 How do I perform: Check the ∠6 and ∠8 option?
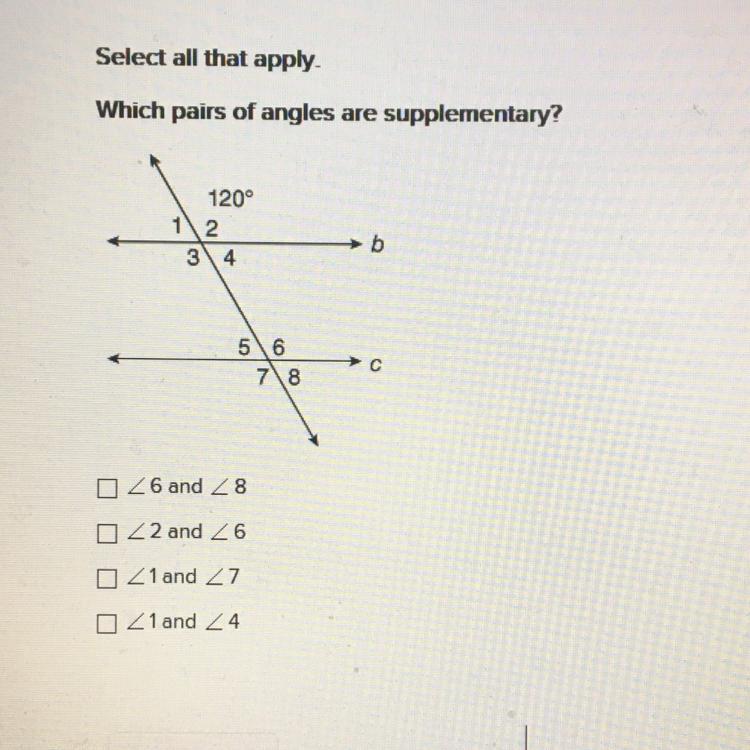[x=105, y=489]
